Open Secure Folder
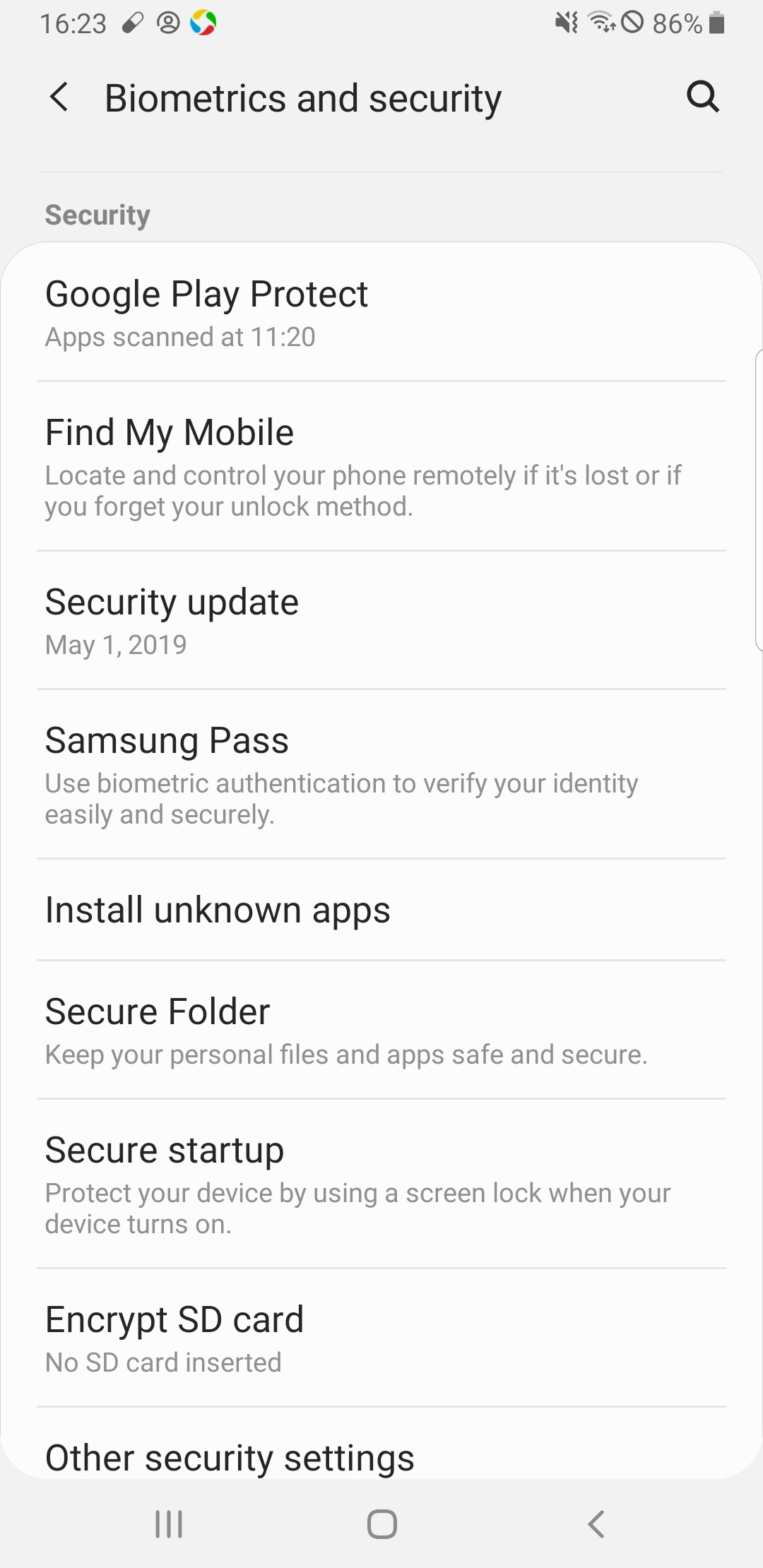This screenshot has width=763, height=1568. point(381,1031)
